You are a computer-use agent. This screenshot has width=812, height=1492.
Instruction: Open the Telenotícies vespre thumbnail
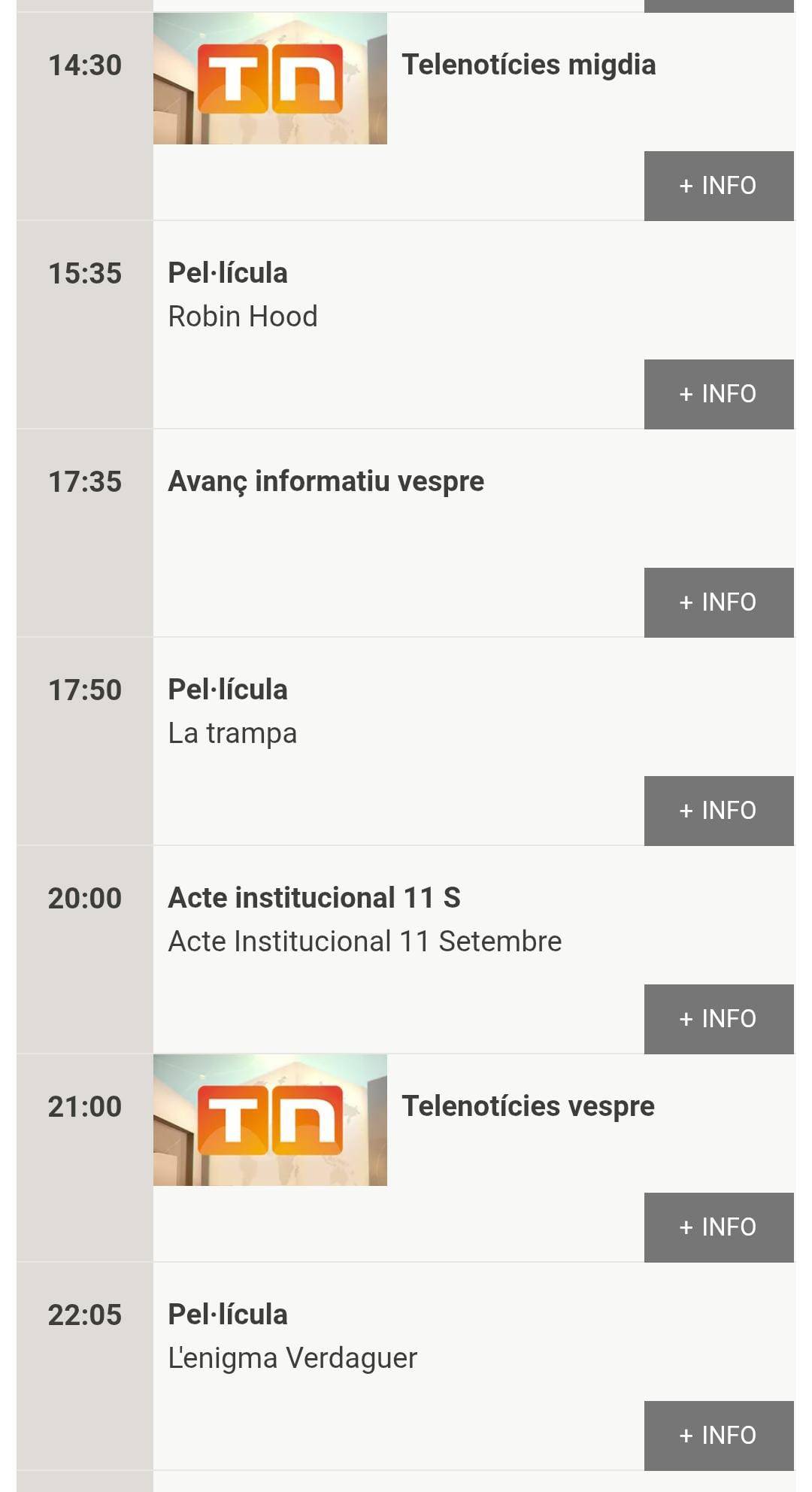(x=270, y=1120)
